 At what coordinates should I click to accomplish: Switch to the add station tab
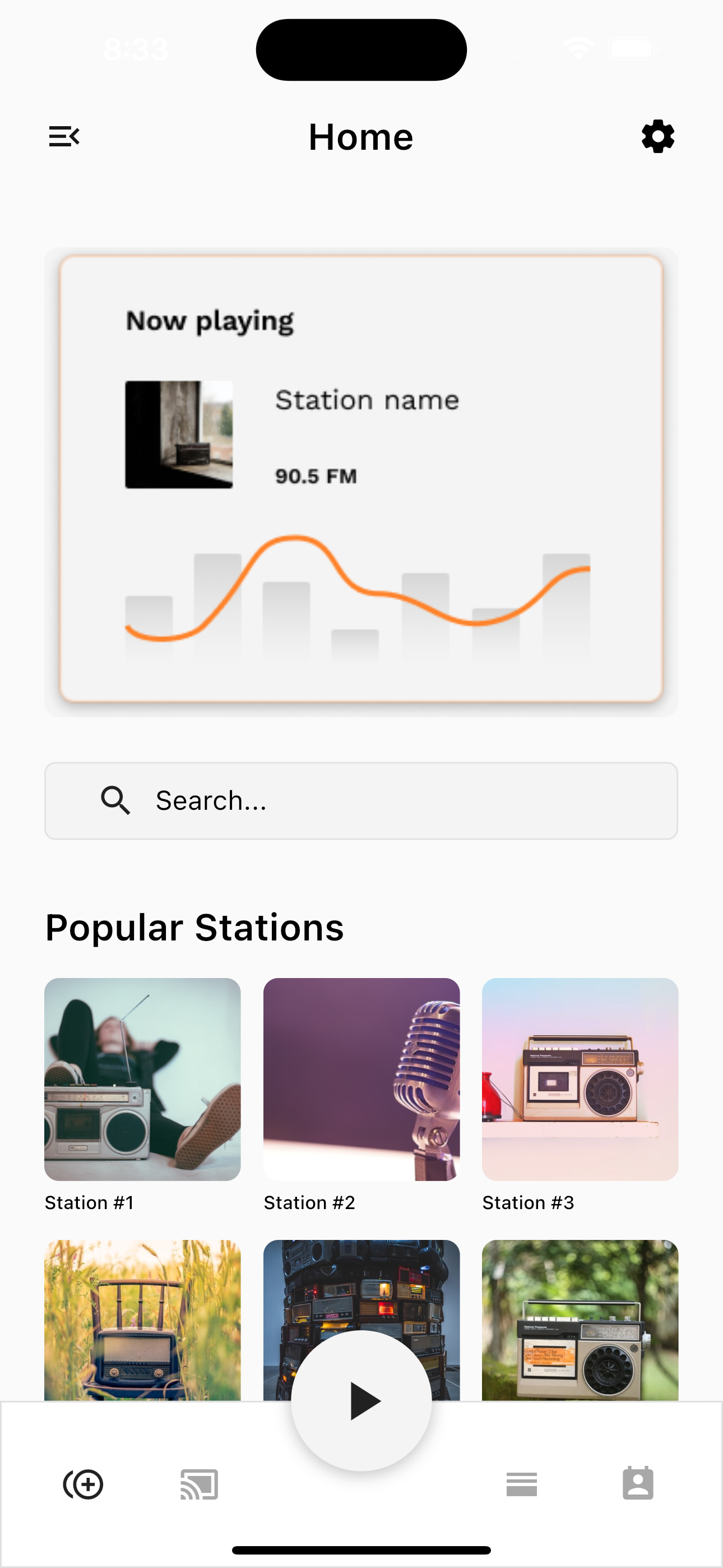84,1484
